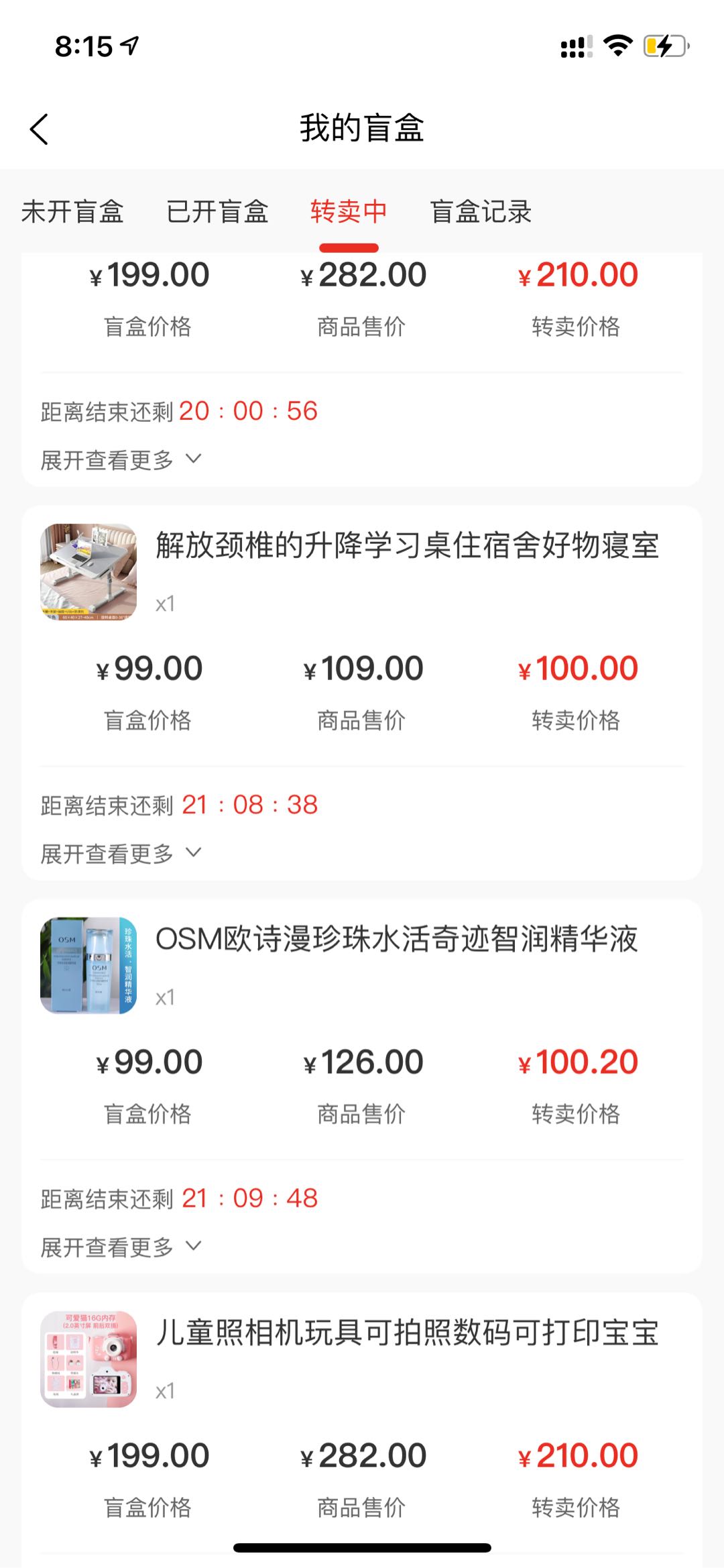This screenshot has width=724, height=1568.
Task: Go back from 我的盲盒 page
Action: 40,129
